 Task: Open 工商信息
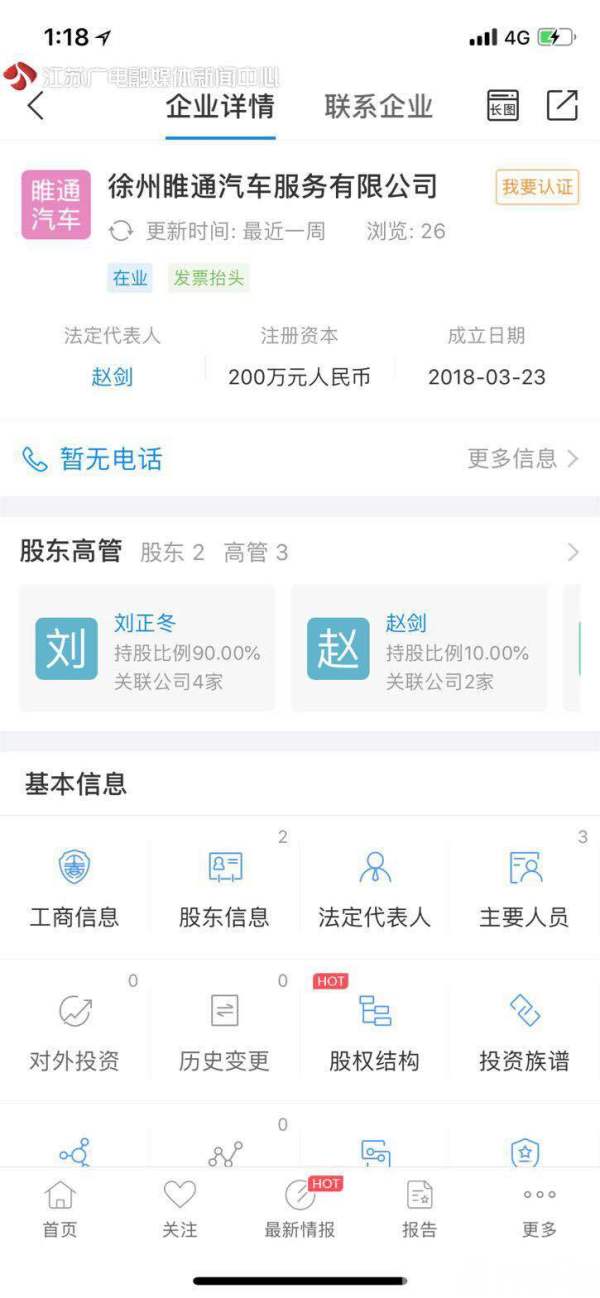[x=74, y=887]
